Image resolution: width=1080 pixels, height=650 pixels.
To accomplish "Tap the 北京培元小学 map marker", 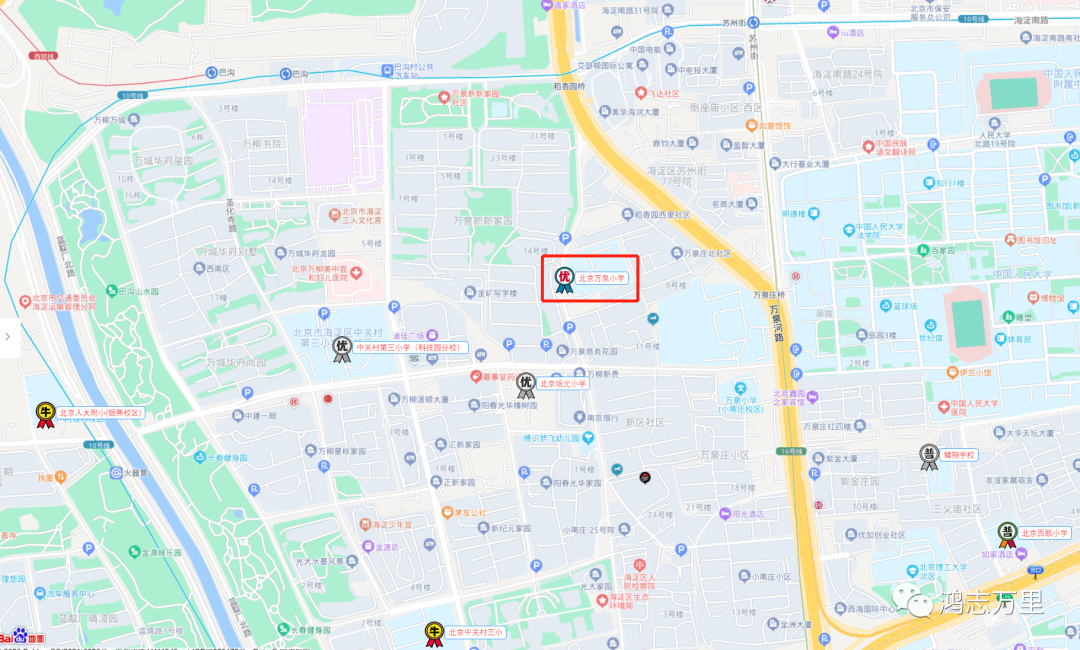I will 525,384.
